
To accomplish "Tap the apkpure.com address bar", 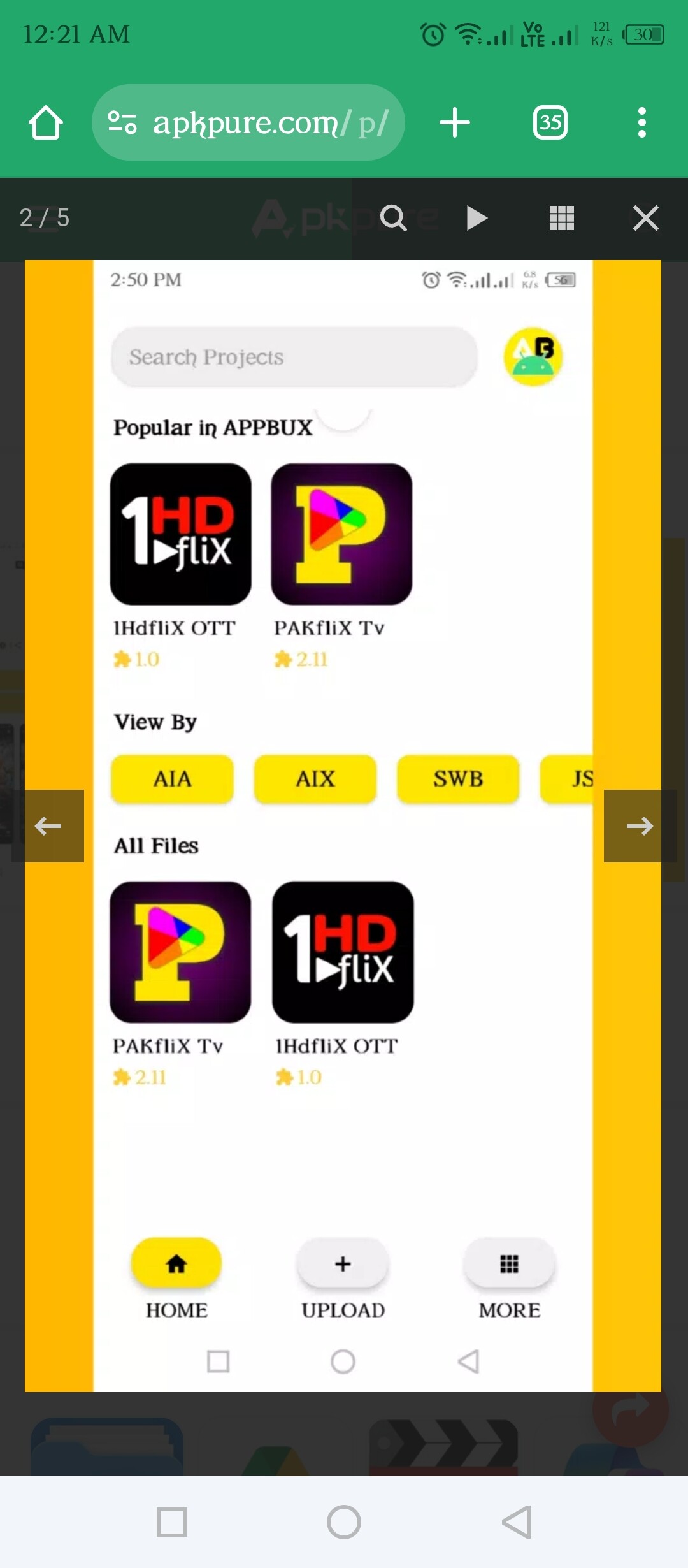I will pyautogui.click(x=248, y=122).
